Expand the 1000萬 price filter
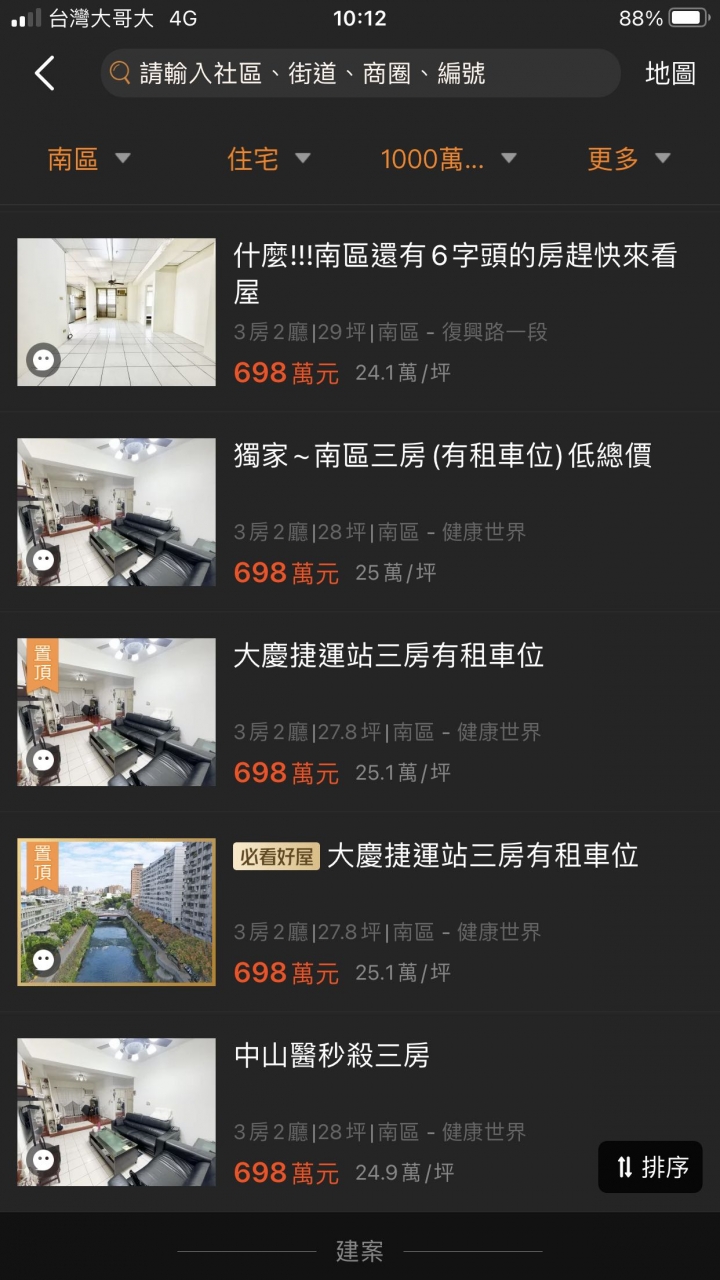The image size is (720, 1280). click(448, 159)
